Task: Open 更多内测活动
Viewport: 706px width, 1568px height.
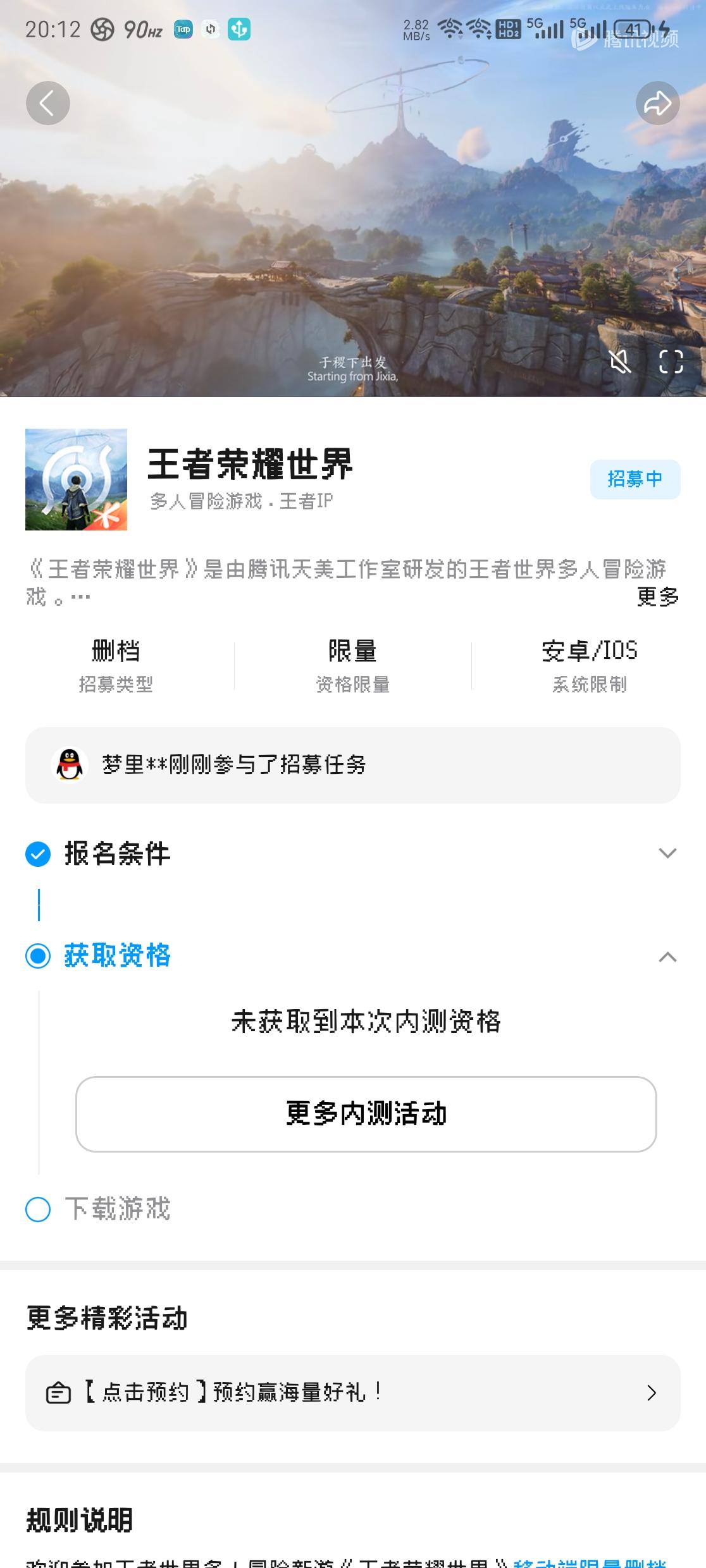Action: click(366, 1114)
